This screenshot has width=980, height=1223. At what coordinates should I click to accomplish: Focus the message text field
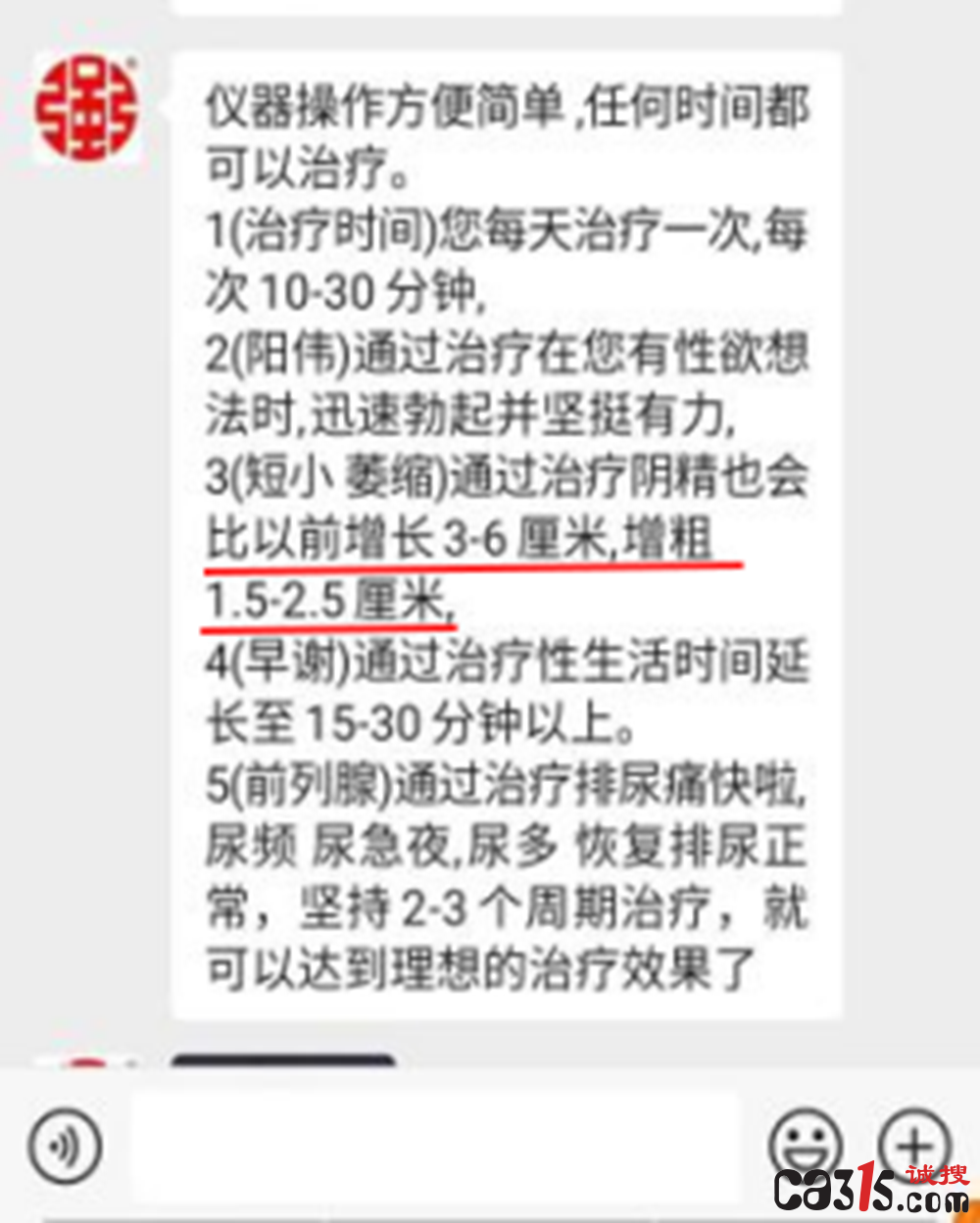435,1145
